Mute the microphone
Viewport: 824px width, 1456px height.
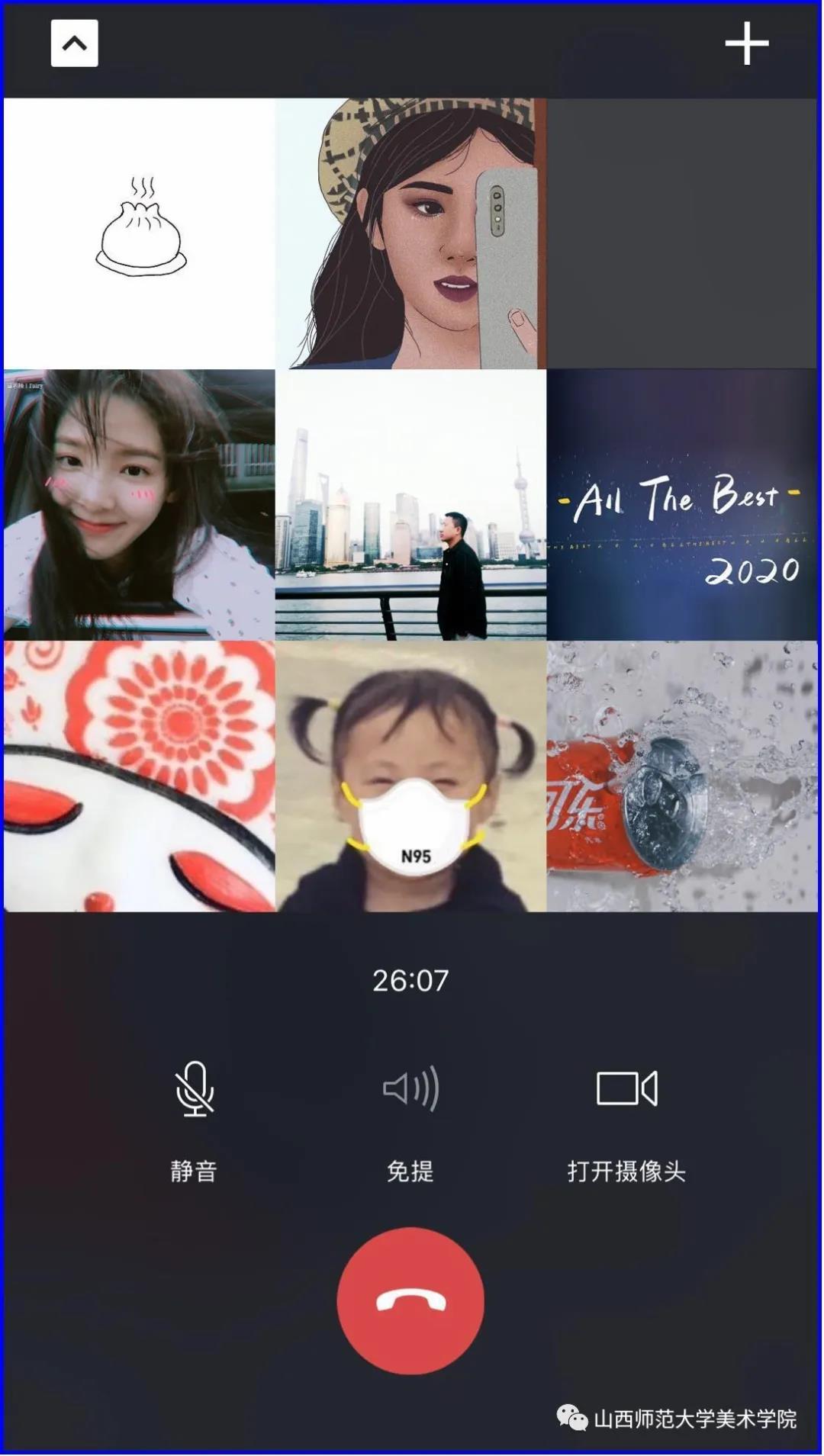click(x=195, y=1089)
